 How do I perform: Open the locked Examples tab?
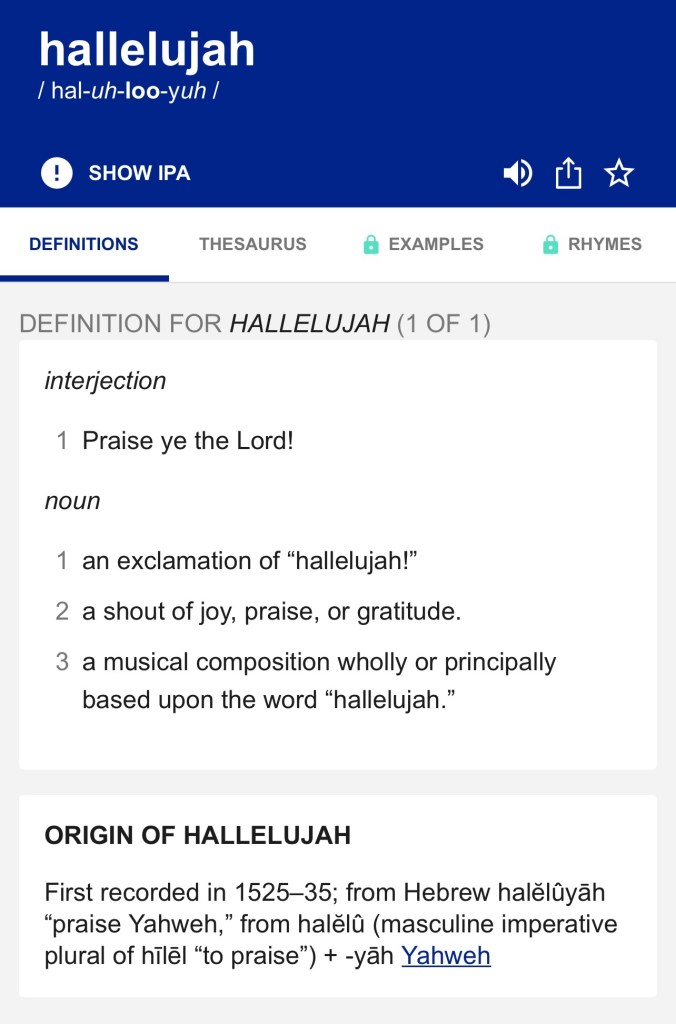pyautogui.click(x=423, y=244)
